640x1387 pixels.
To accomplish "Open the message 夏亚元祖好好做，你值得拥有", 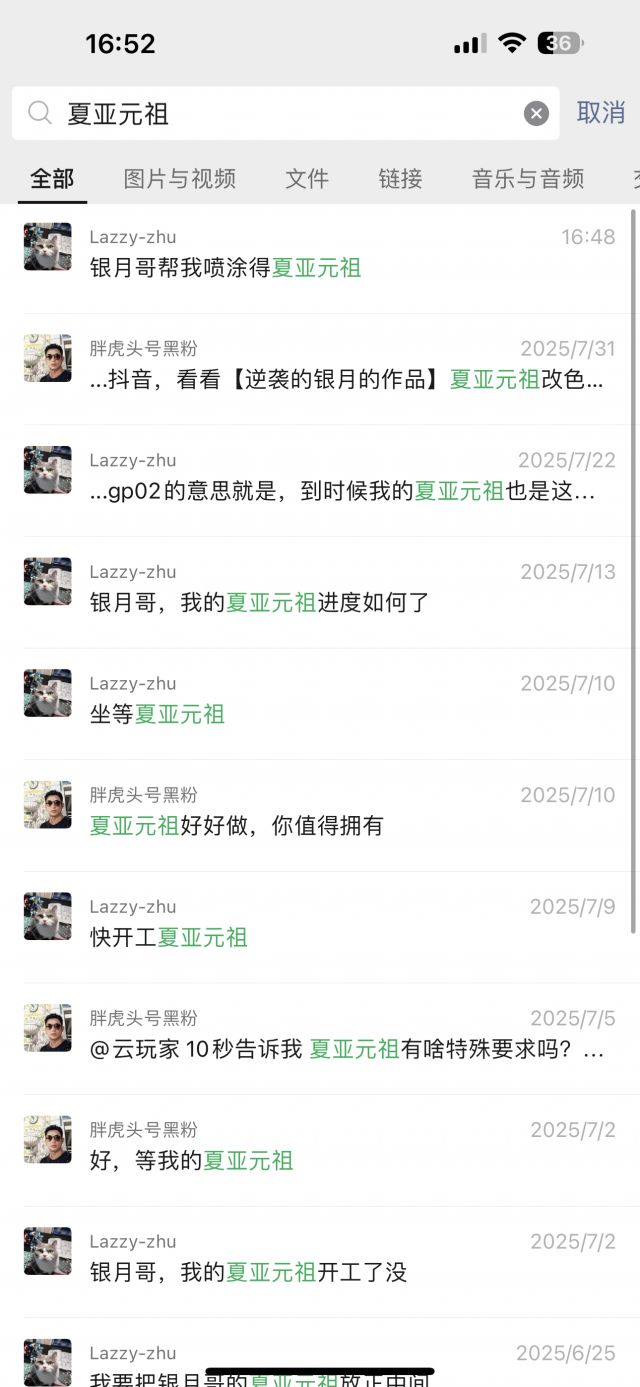I will point(330,812).
